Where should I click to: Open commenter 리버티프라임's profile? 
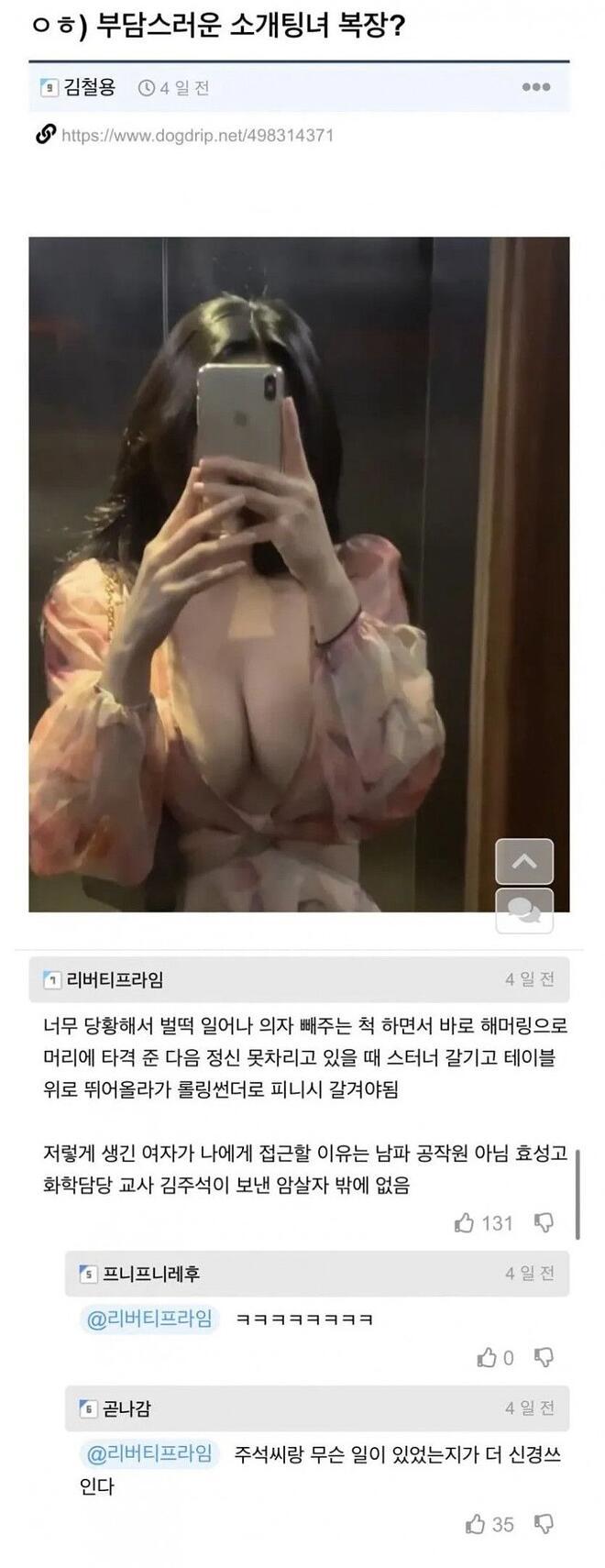point(115,980)
